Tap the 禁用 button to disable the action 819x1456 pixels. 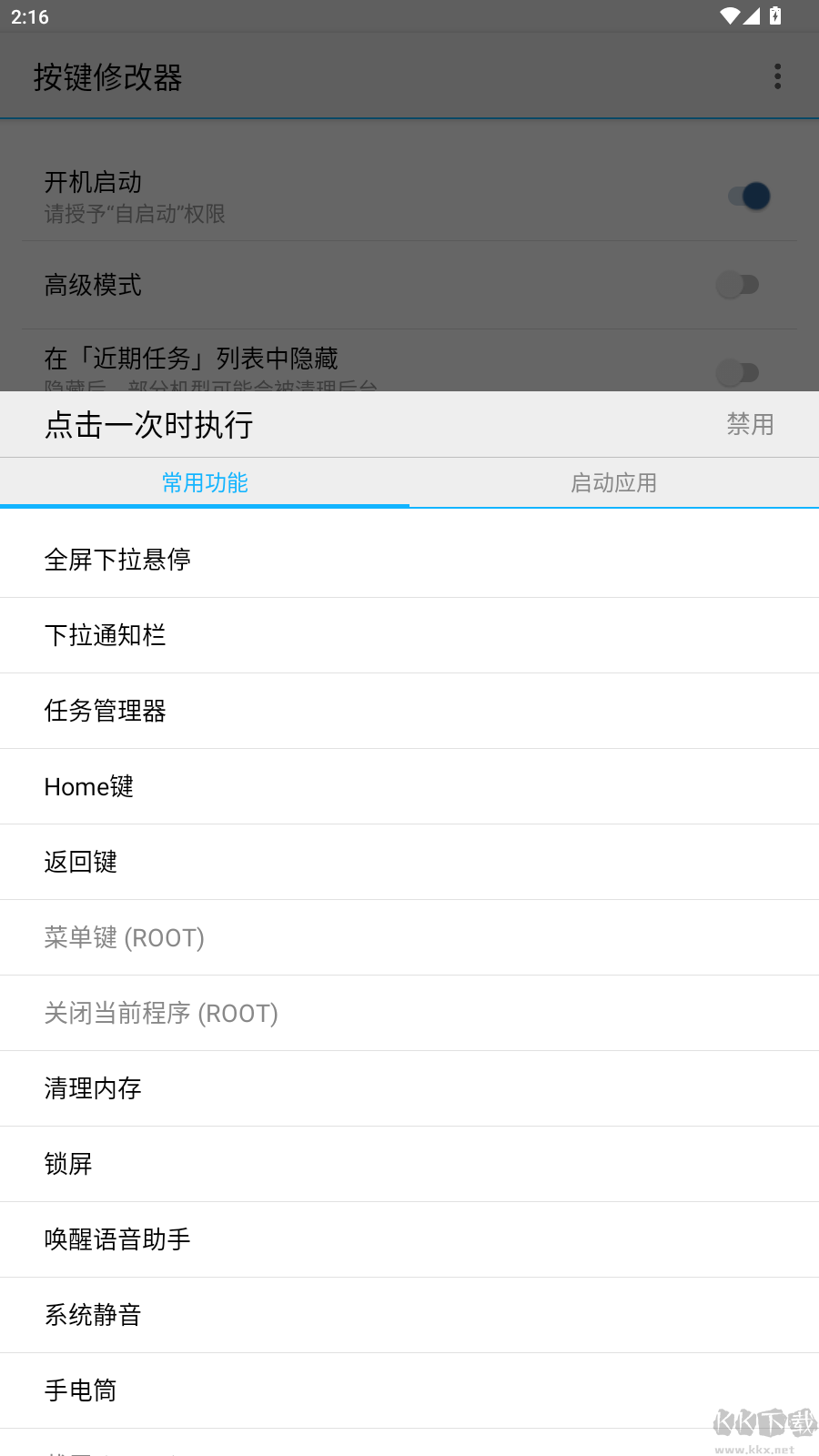[x=750, y=424]
